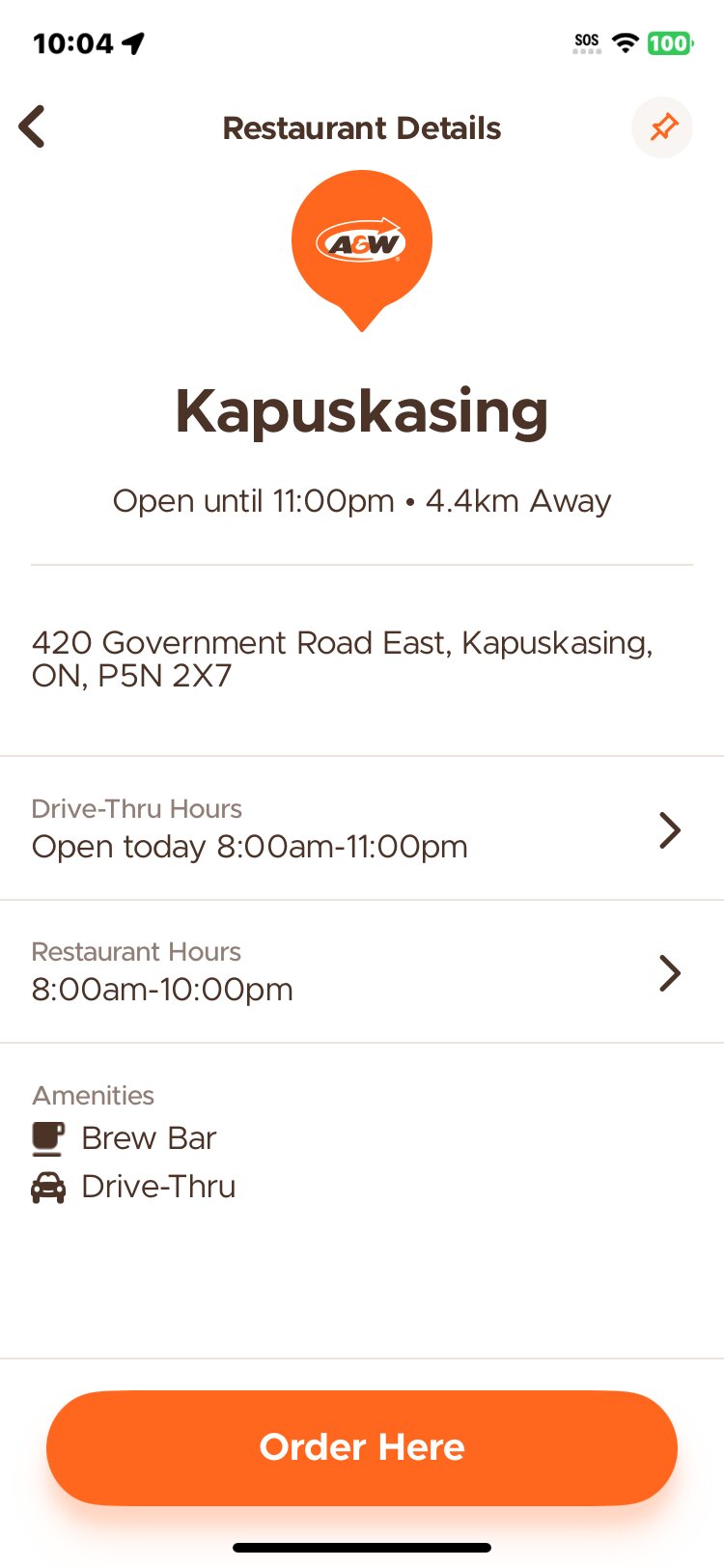Open Restaurant Hours details
The image size is (724, 1568).
[669, 972]
